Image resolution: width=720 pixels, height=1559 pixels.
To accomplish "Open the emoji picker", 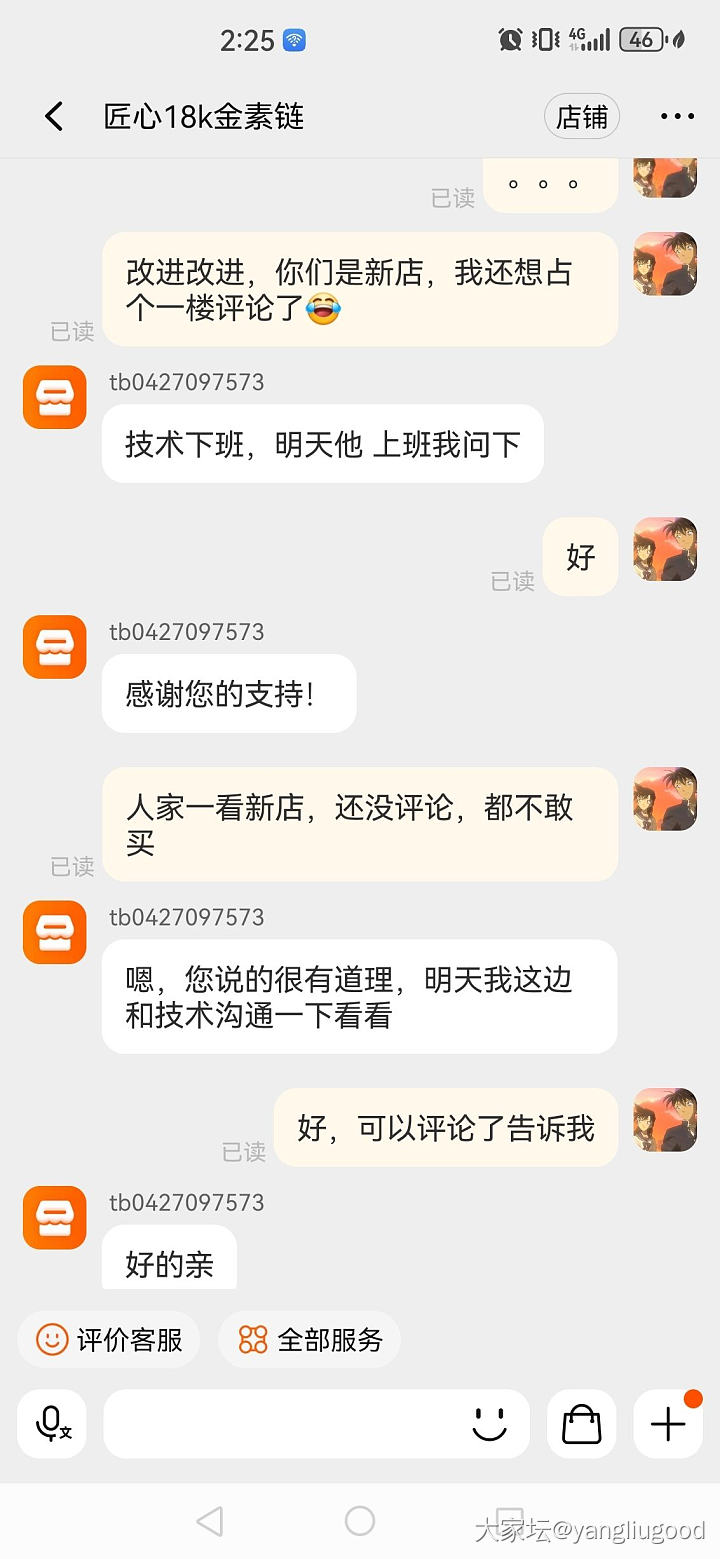I will [489, 1423].
